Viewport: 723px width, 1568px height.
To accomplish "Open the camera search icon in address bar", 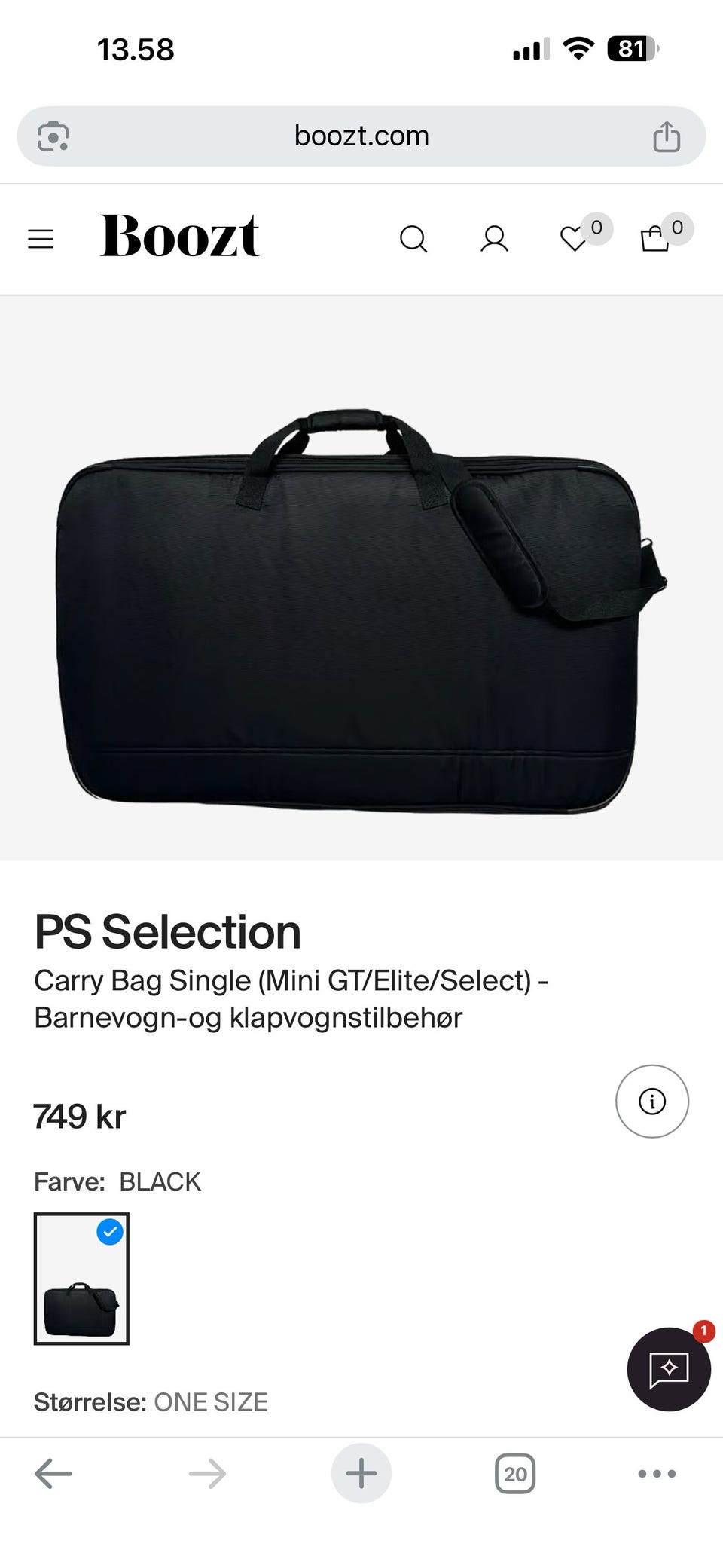I will tap(53, 136).
